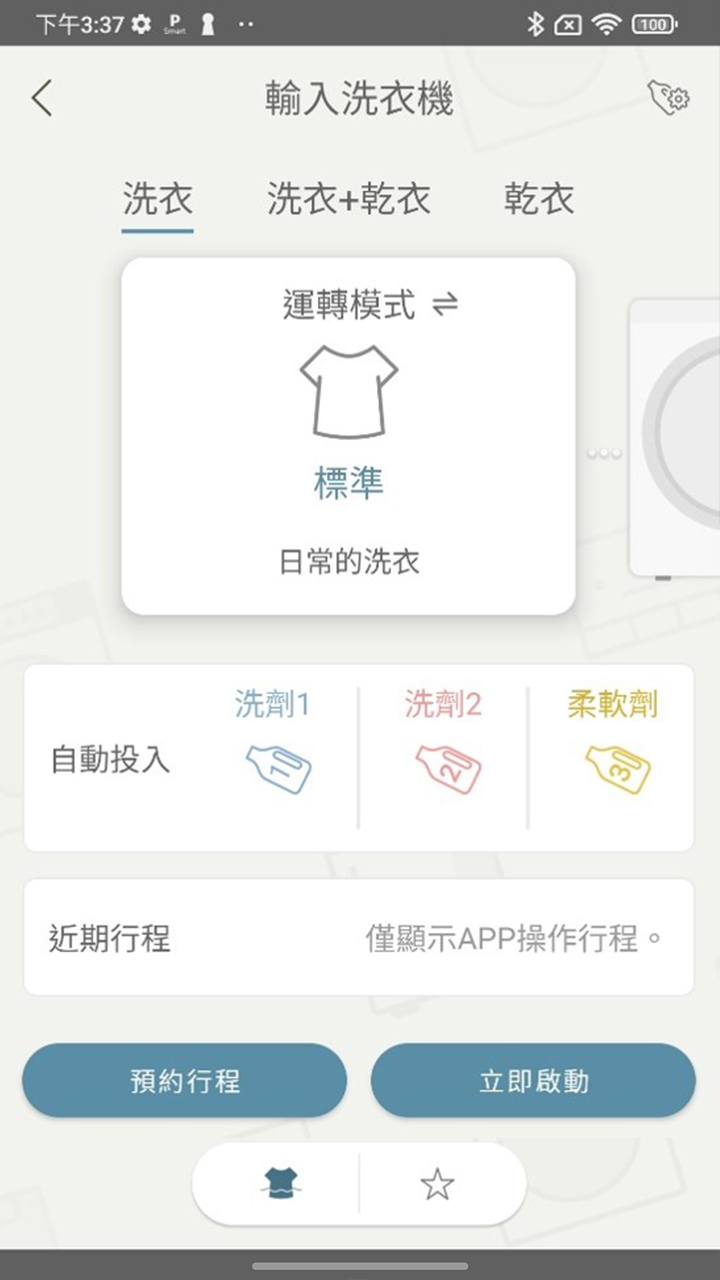Click the back arrow to leave 輸入洗衣機
The height and width of the screenshot is (1280, 720).
(x=40, y=97)
